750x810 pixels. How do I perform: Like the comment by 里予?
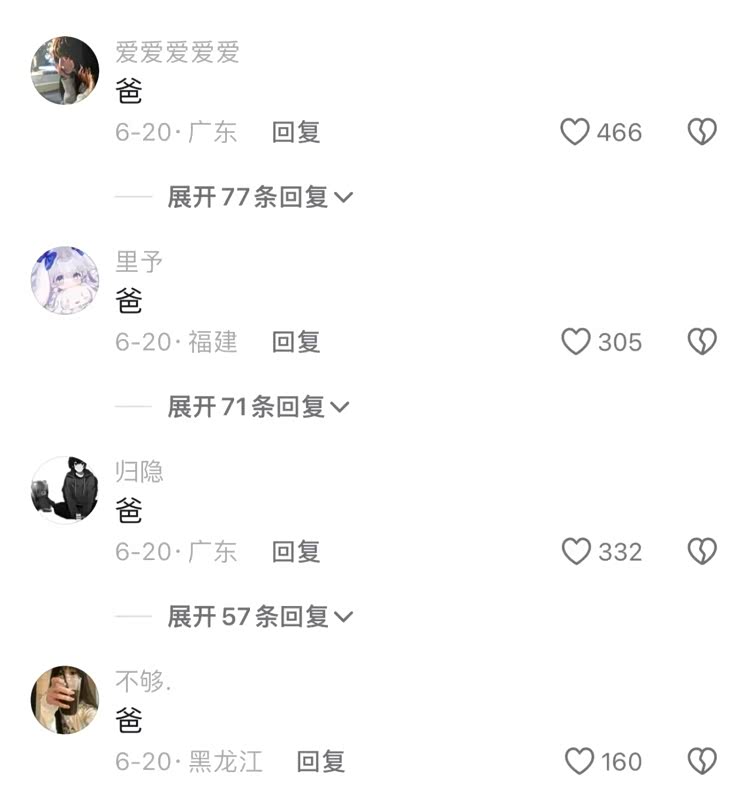575,342
